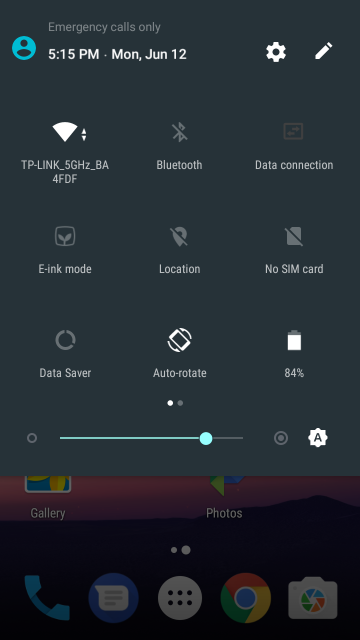Go to second quick settings page dot

click(x=180, y=403)
